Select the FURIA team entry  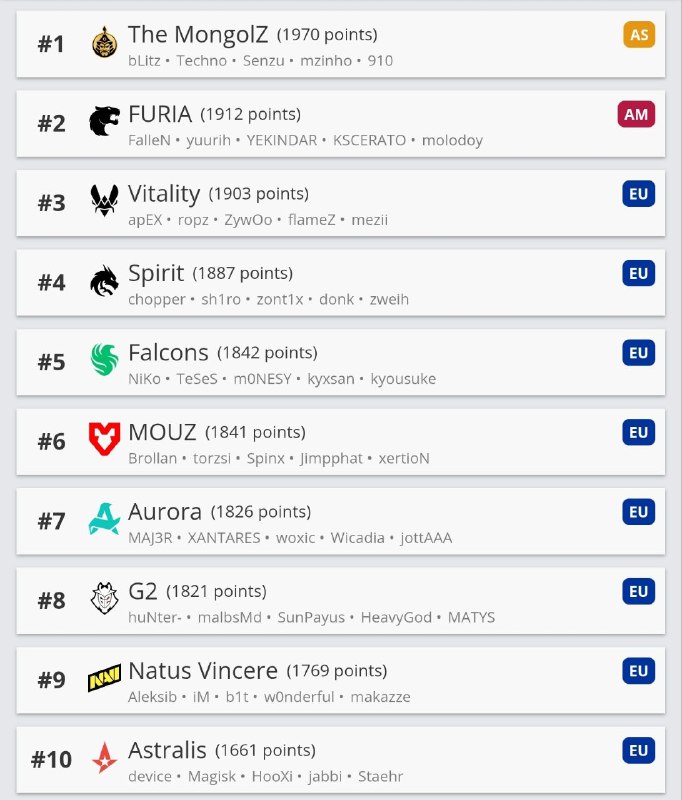click(x=164, y=115)
